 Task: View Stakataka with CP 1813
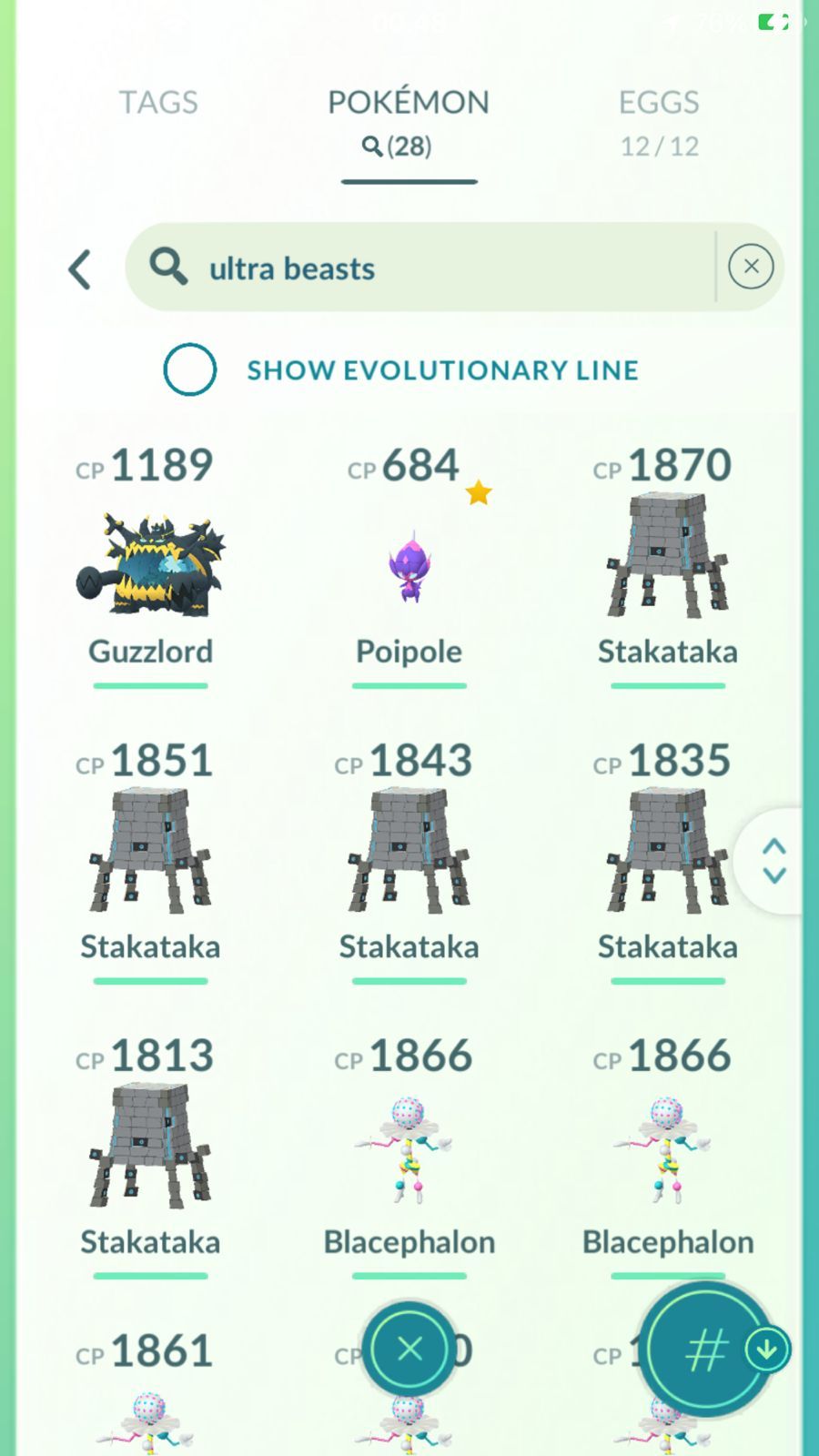coord(150,1149)
